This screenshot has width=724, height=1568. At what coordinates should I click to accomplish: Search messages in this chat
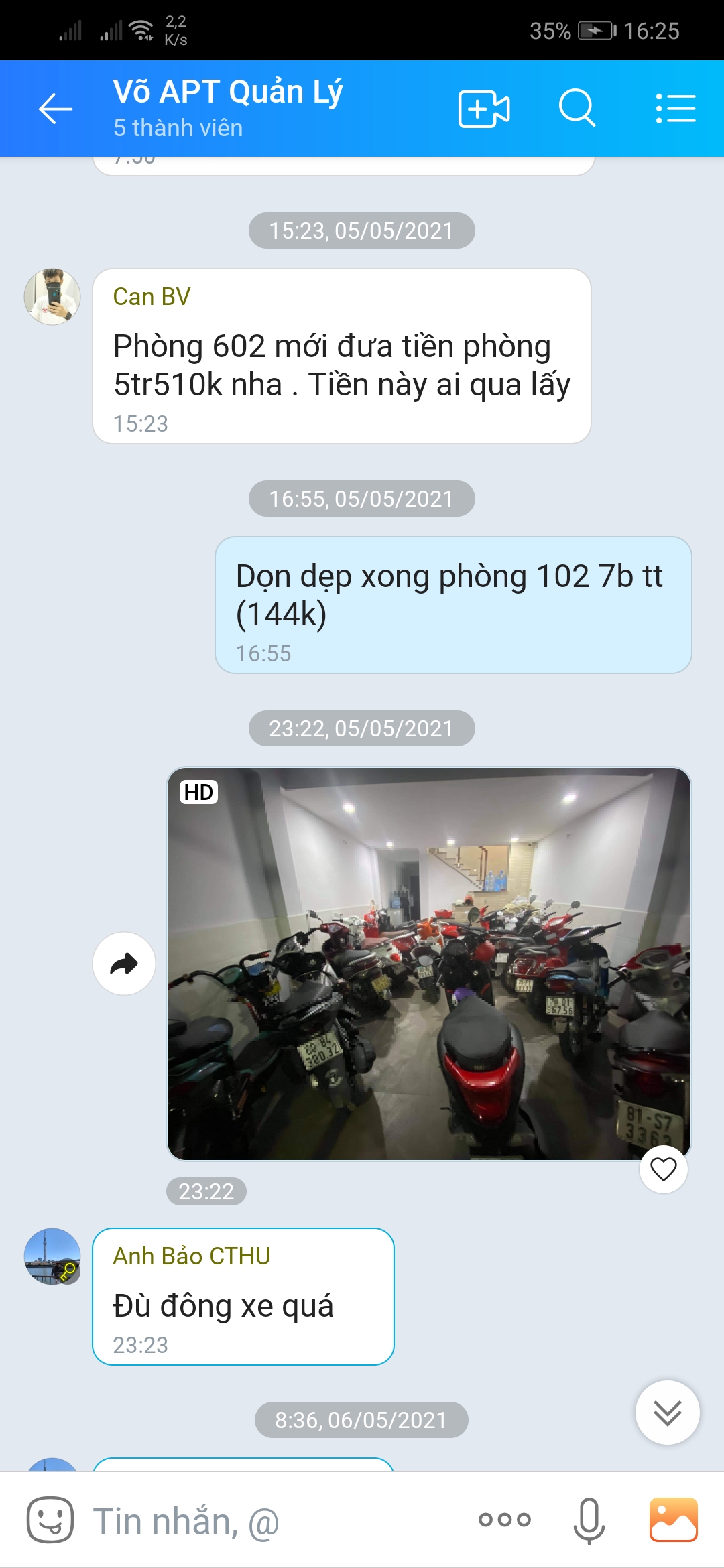(577, 109)
